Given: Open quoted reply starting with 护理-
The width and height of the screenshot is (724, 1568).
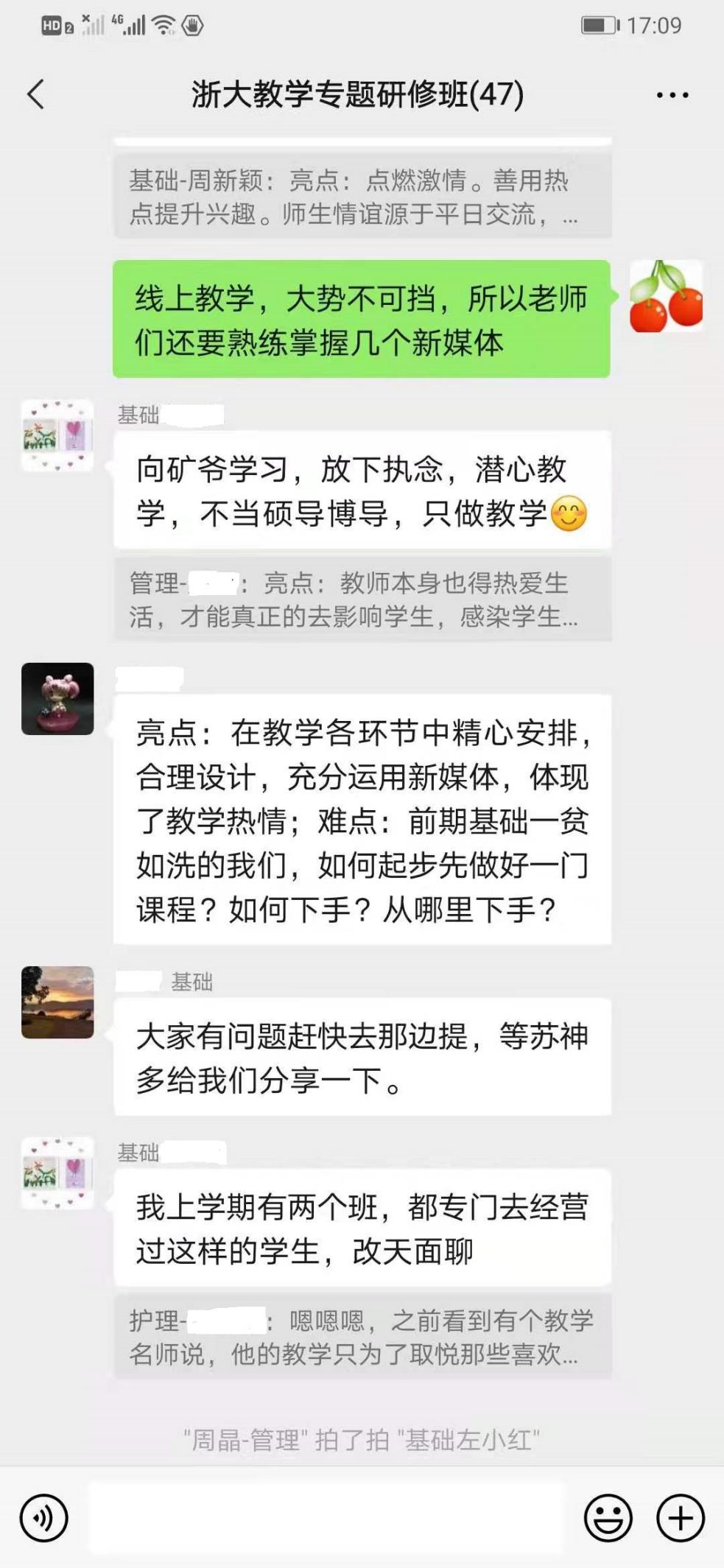Looking at the screenshot, I should [x=362, y=1337].
